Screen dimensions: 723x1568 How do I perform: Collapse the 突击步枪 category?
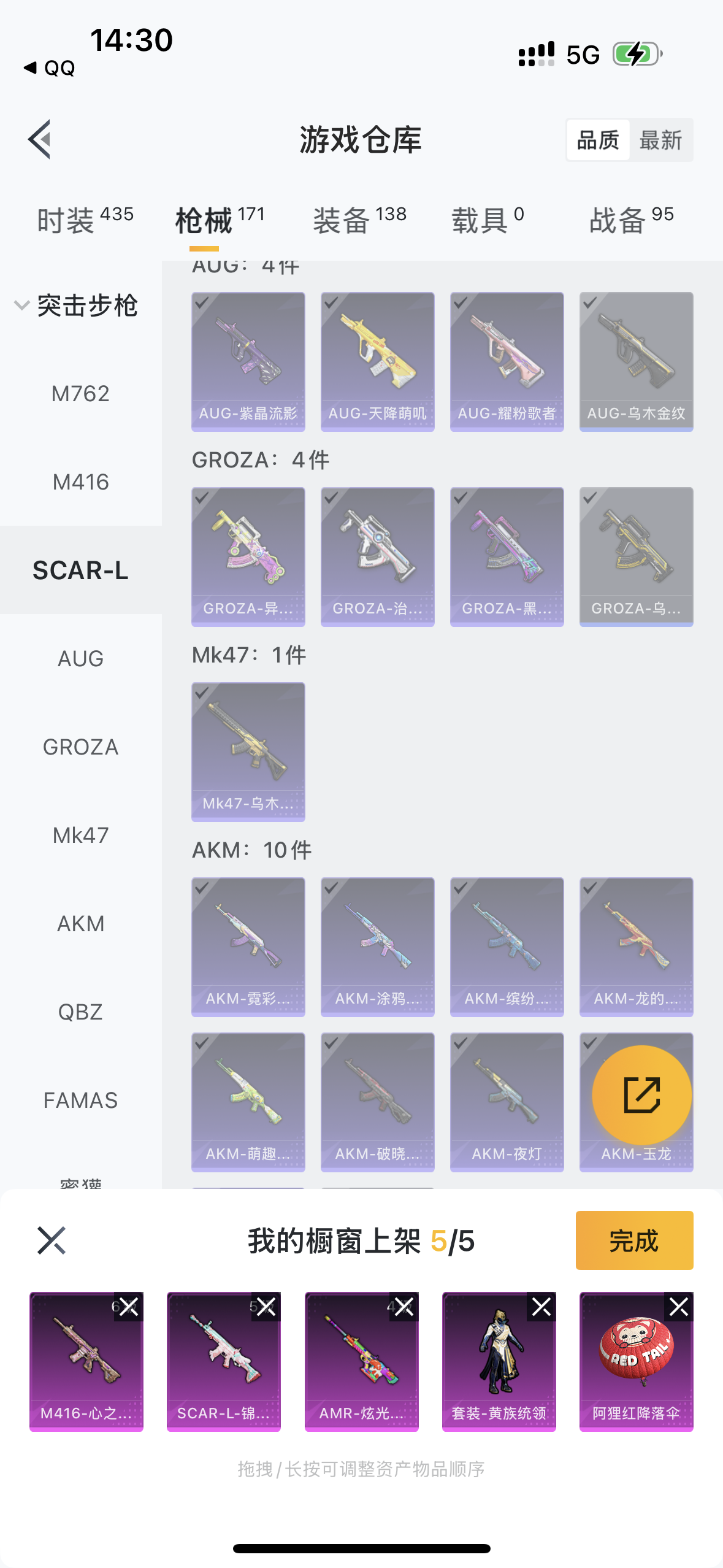click(76, 305)
